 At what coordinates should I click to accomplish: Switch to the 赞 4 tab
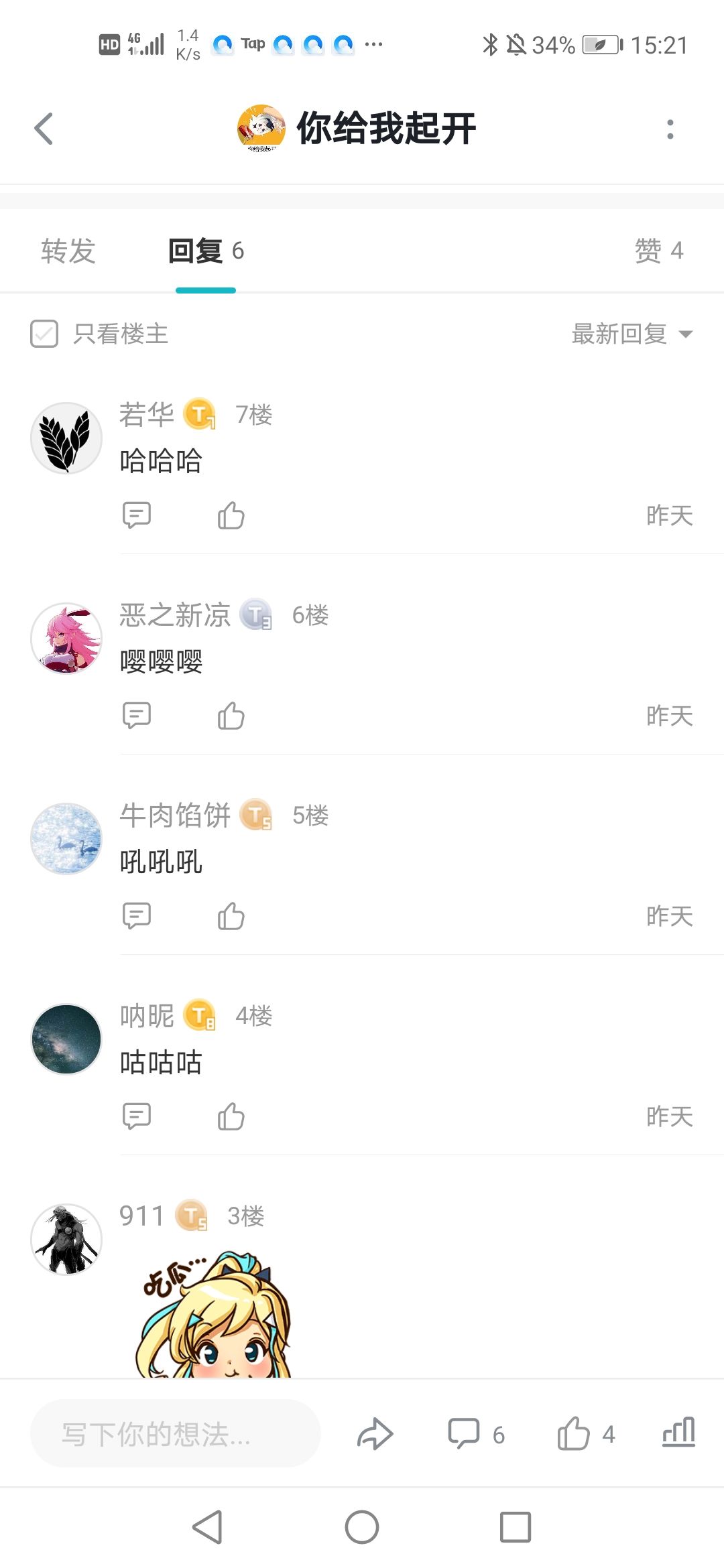click(659, 251)
